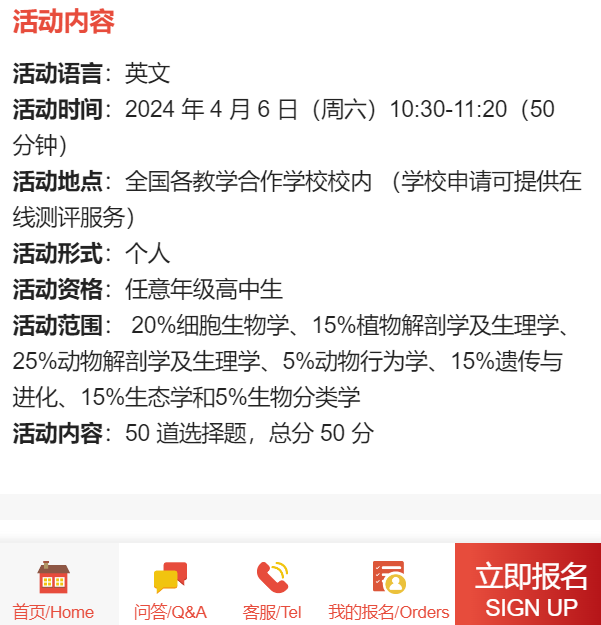Contact 客服/Tel customer service

coord(271,590)
